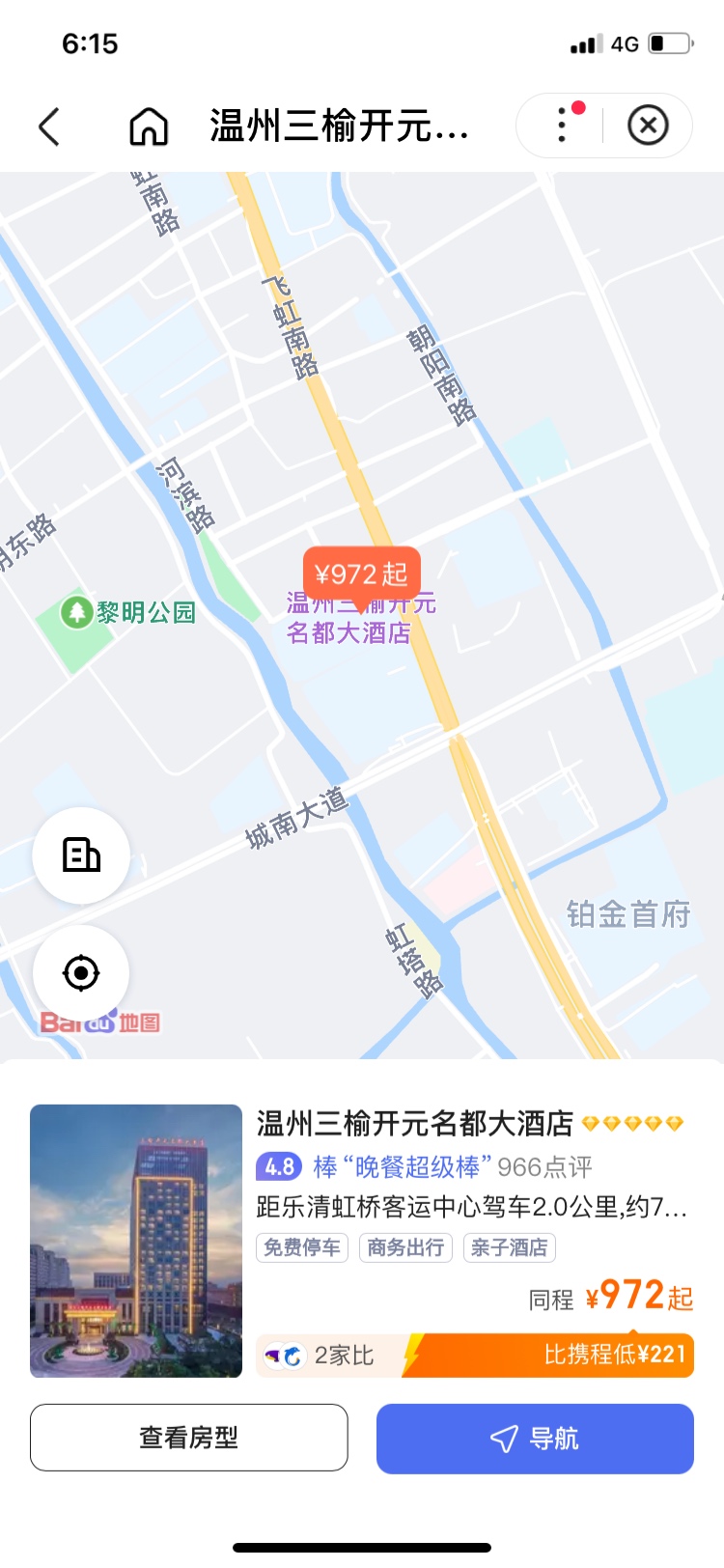Image resolution: width=724 pixels, height=1568 pixels.
Task: Recenter map to my current location
Action: [x=81, y=972]
